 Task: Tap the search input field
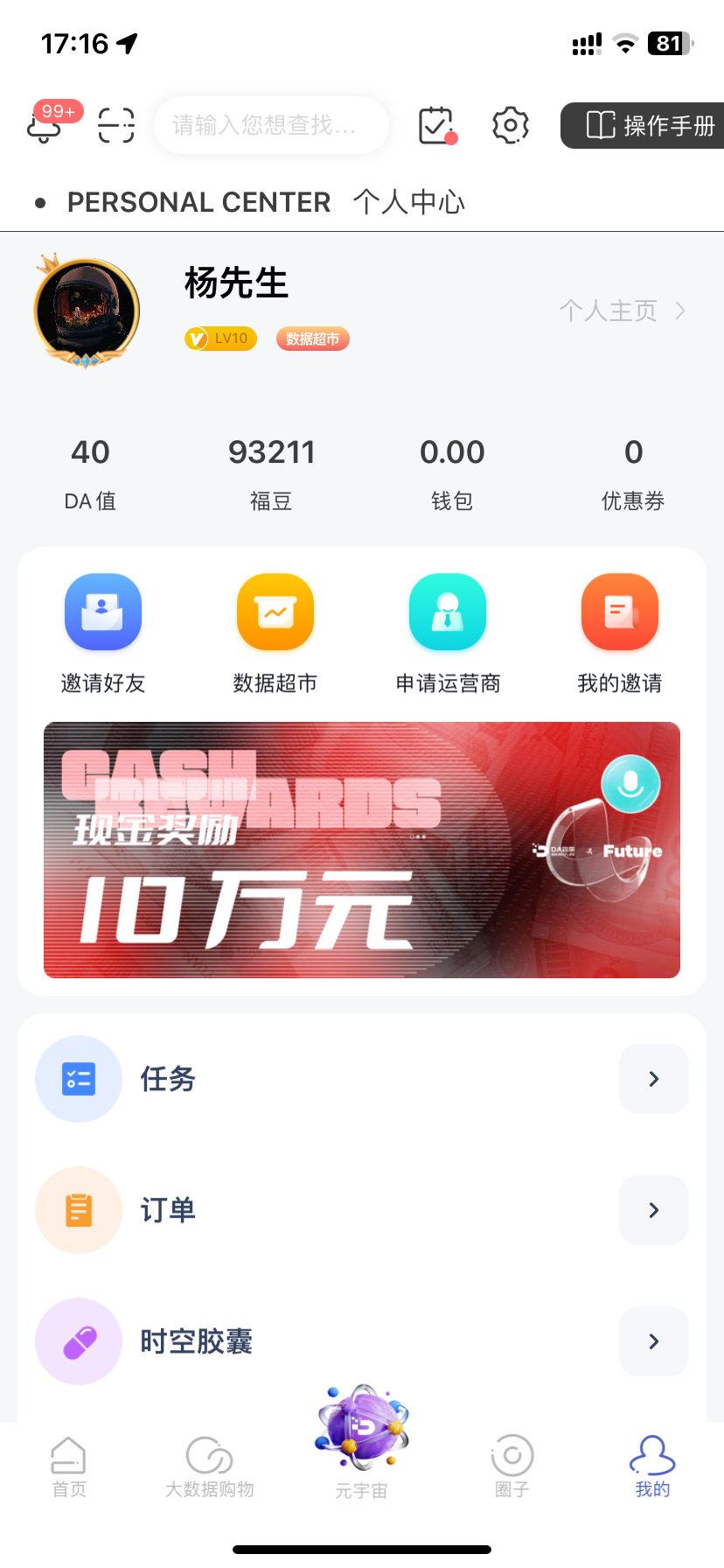click(x=271, y=126)
